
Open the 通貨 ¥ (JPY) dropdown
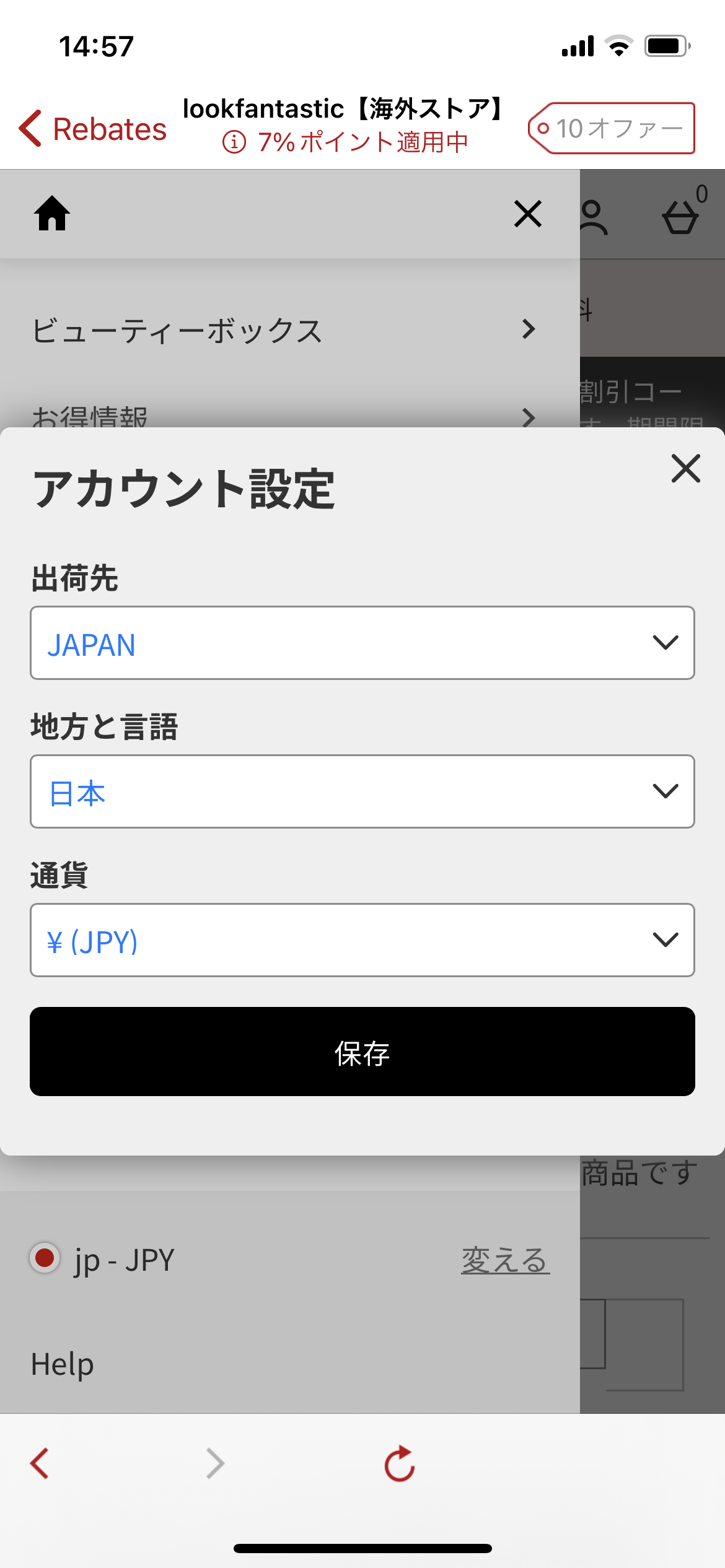[362, 940]
